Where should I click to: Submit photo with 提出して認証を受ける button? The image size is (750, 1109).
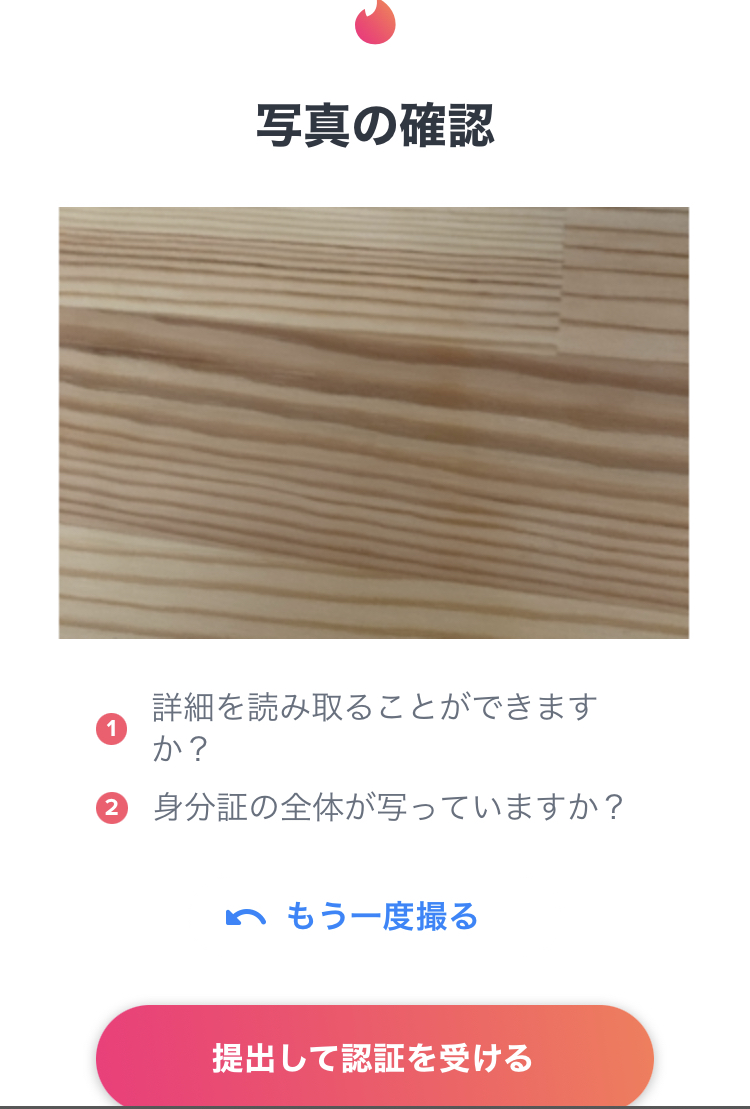click(374, 1058)
